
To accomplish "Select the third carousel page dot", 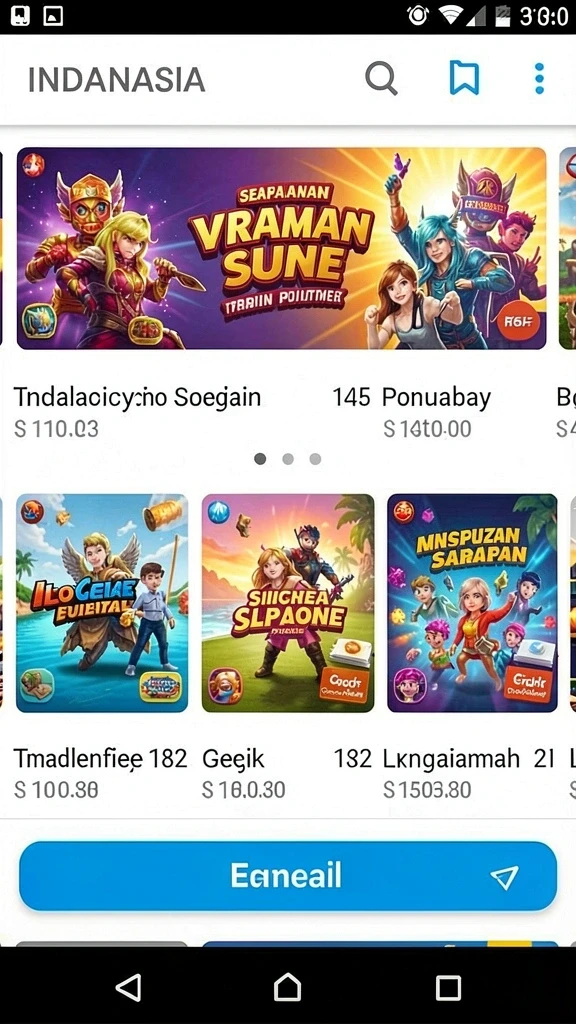I will (x=315, y=459).
